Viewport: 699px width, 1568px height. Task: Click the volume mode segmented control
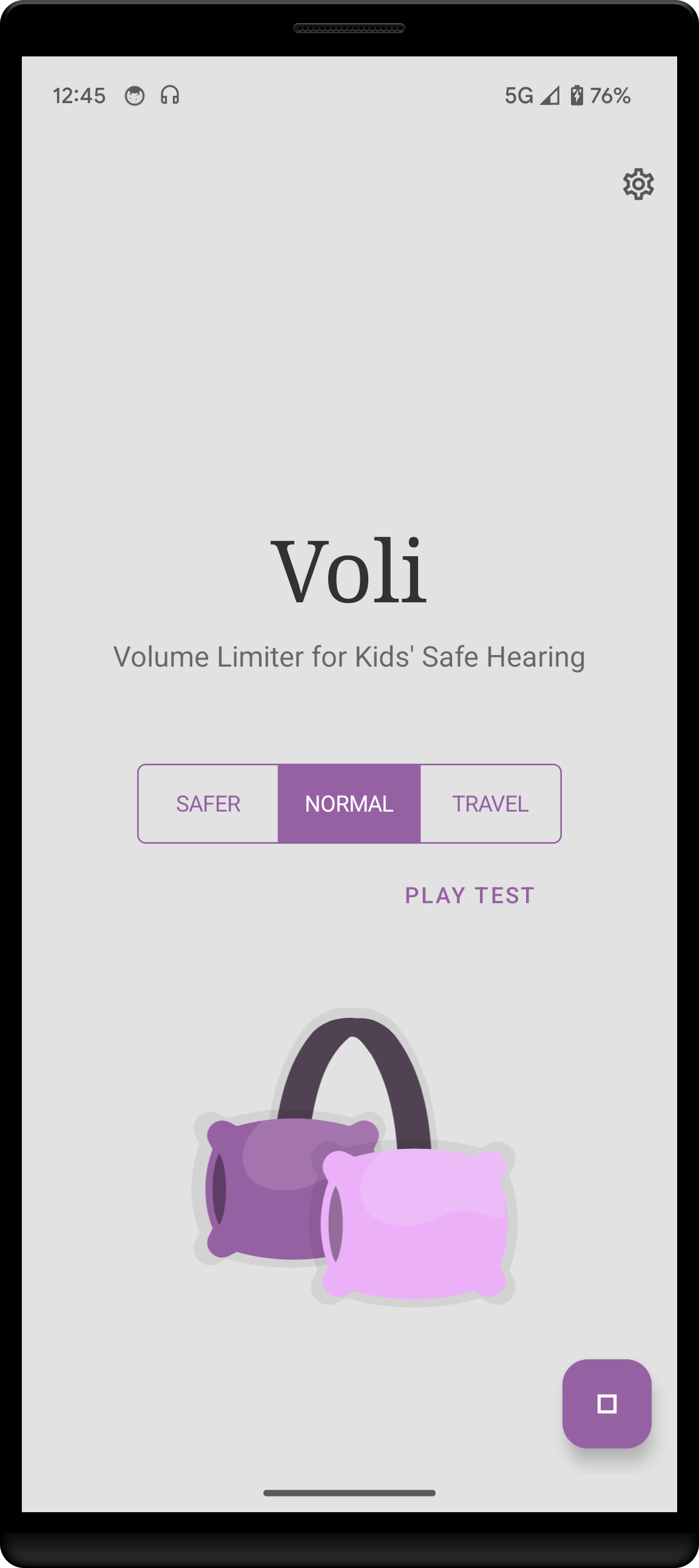pyautogui.click(x=349, y=804)
